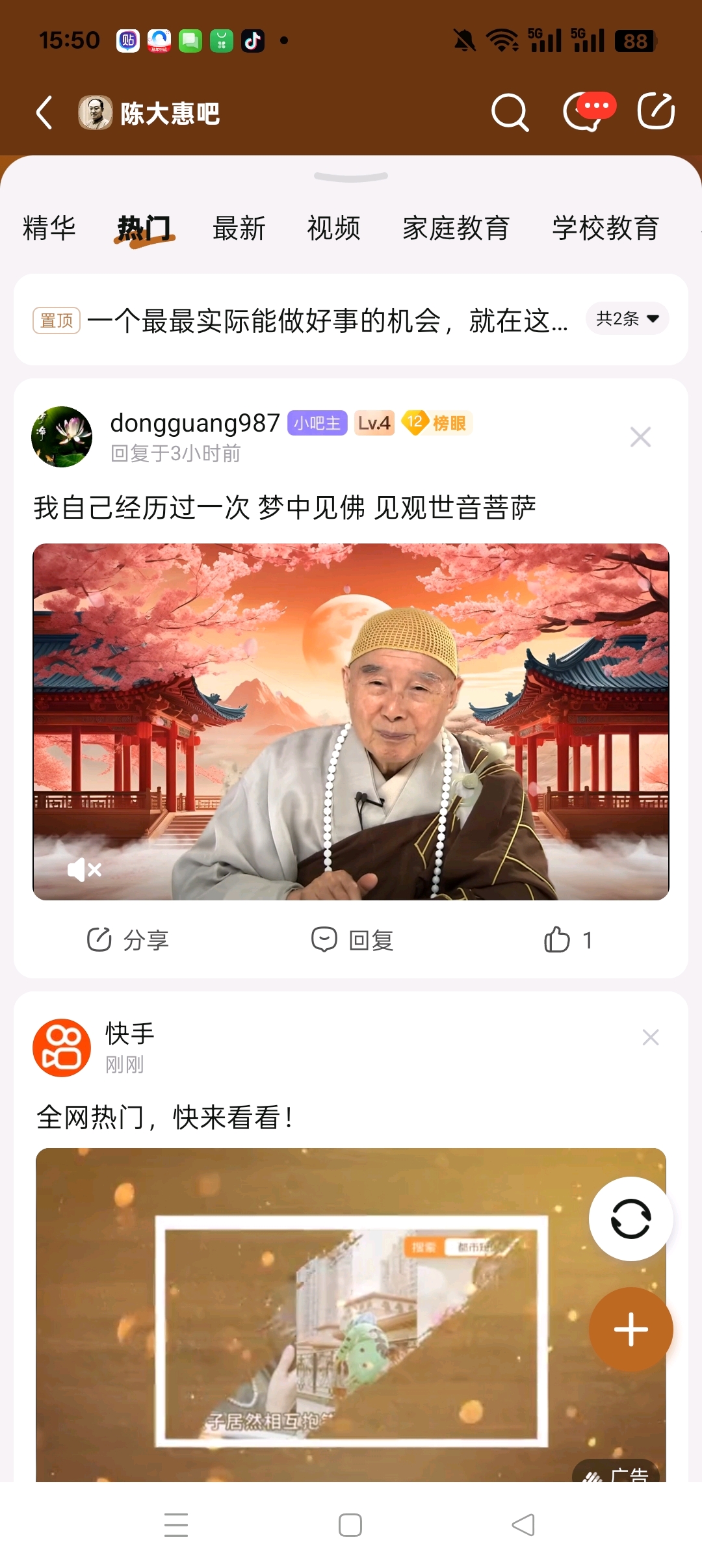Like dongguang987's post
The height and width of the screenshot is (1568, 702).
tap(567, 940)
